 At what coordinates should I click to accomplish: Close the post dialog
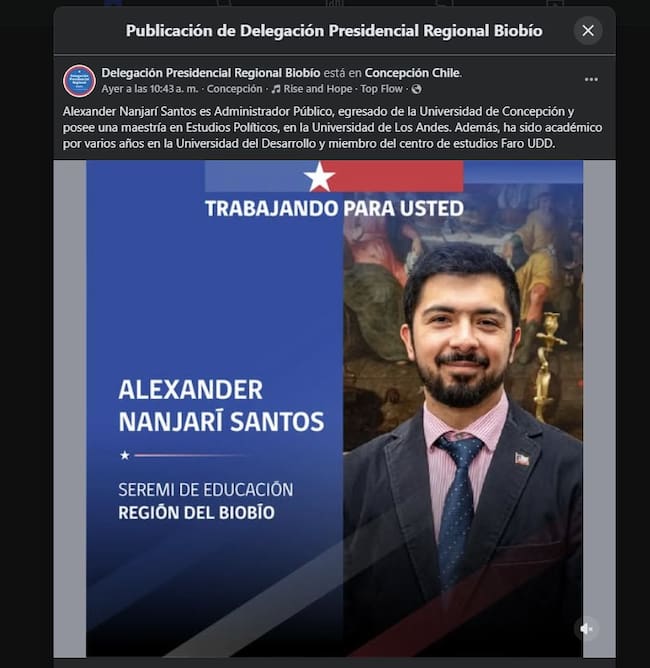588,30
